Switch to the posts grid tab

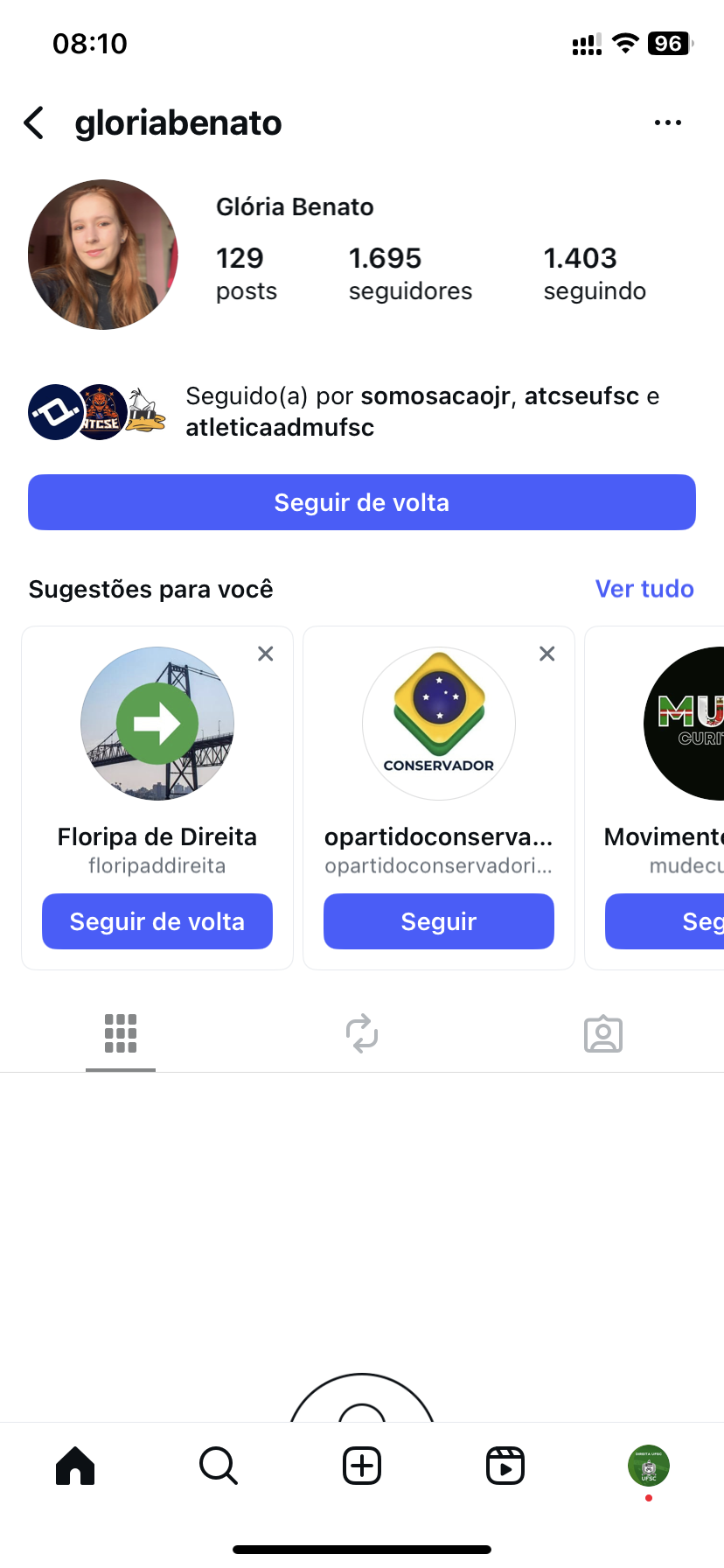click(x=121, y=1033)
